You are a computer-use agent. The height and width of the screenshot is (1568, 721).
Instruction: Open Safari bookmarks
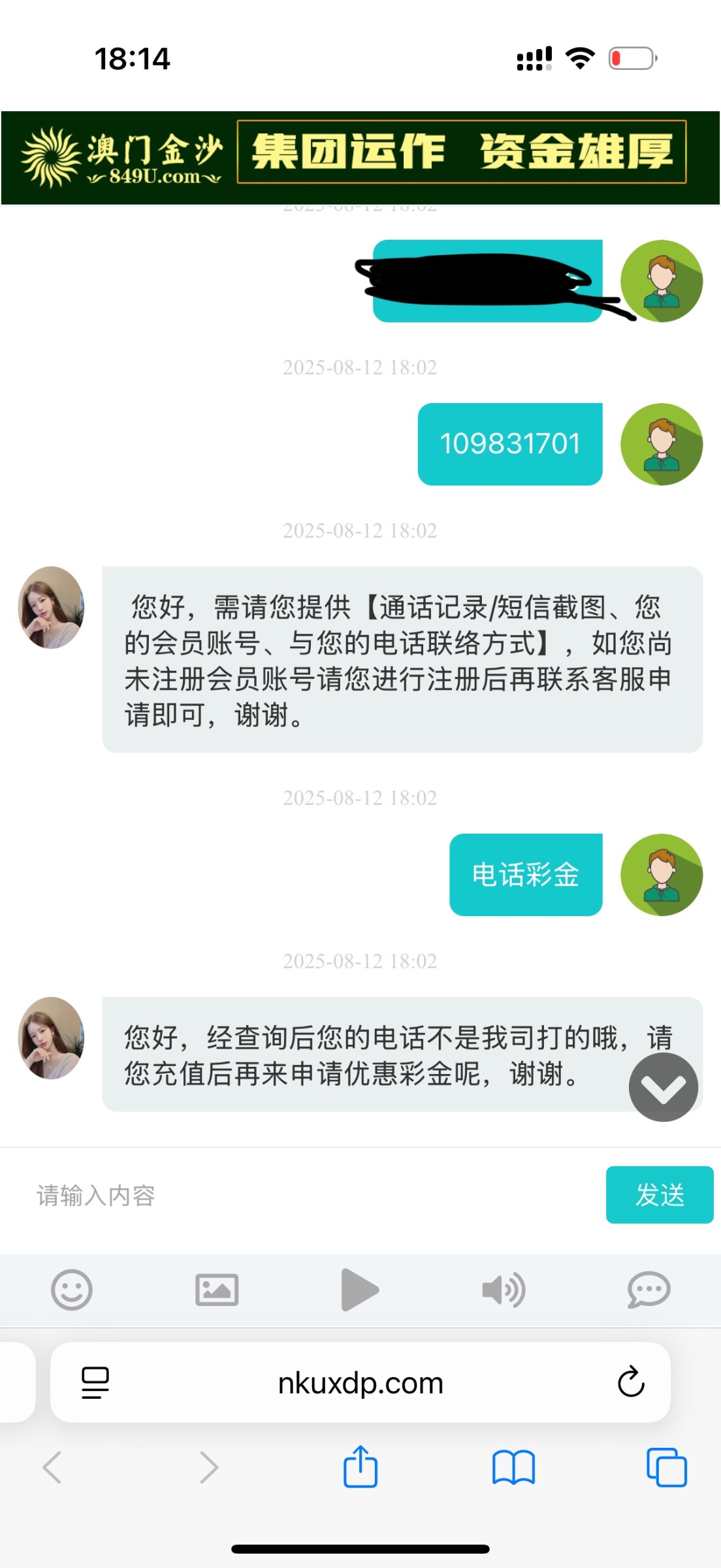pyautogui.click(x=513, y=1467)
